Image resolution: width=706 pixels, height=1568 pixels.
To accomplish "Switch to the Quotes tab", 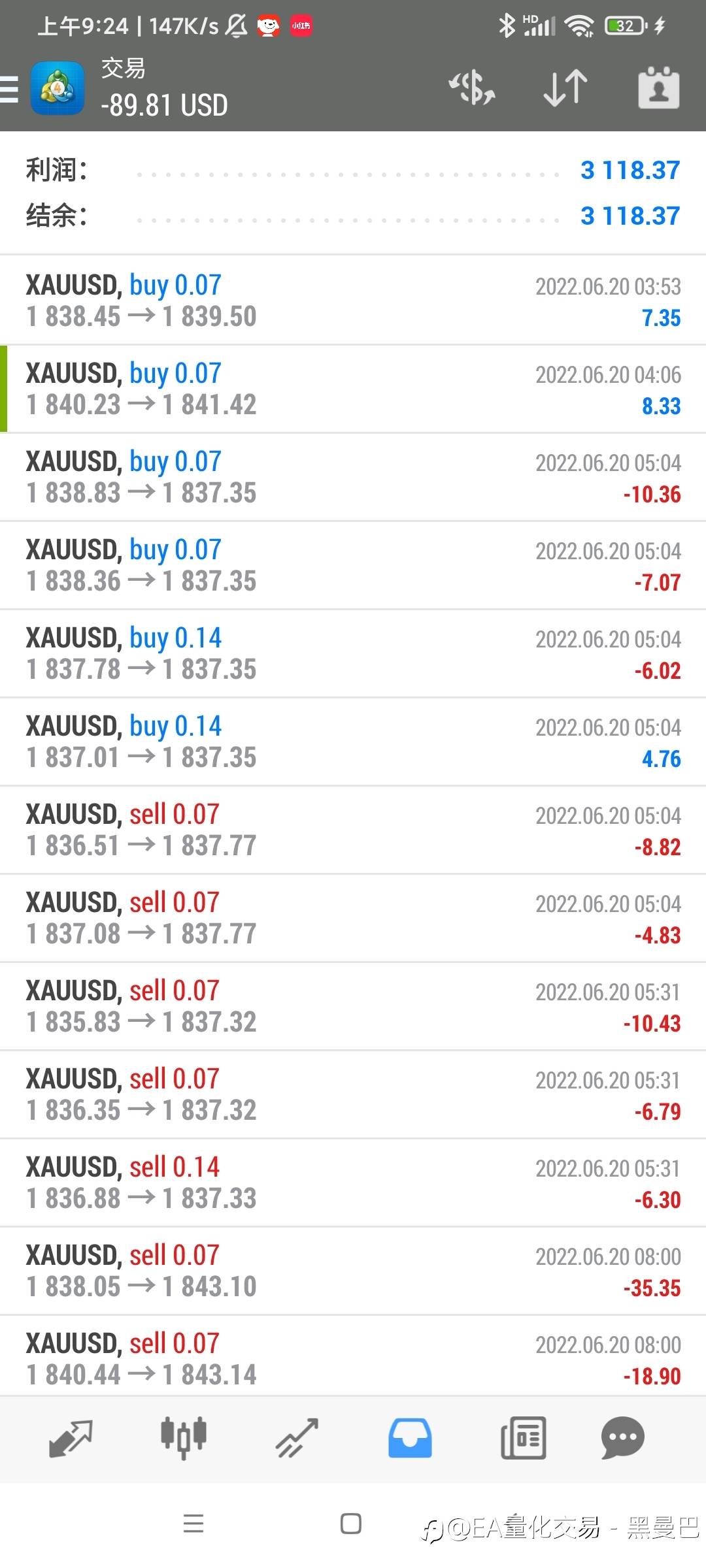I will click(71, 1438).
